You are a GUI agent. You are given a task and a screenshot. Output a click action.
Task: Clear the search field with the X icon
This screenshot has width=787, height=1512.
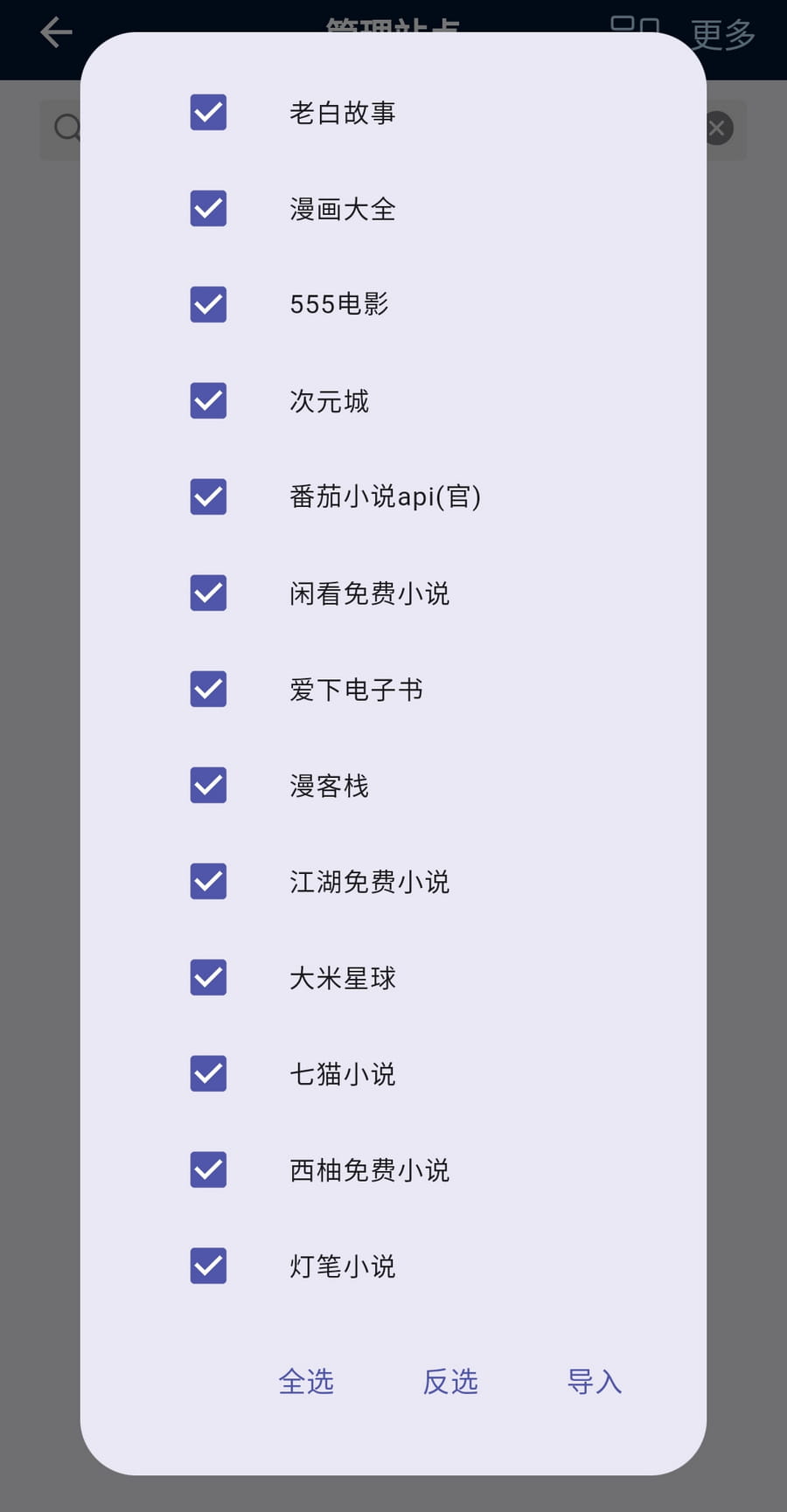pos(717,128)
